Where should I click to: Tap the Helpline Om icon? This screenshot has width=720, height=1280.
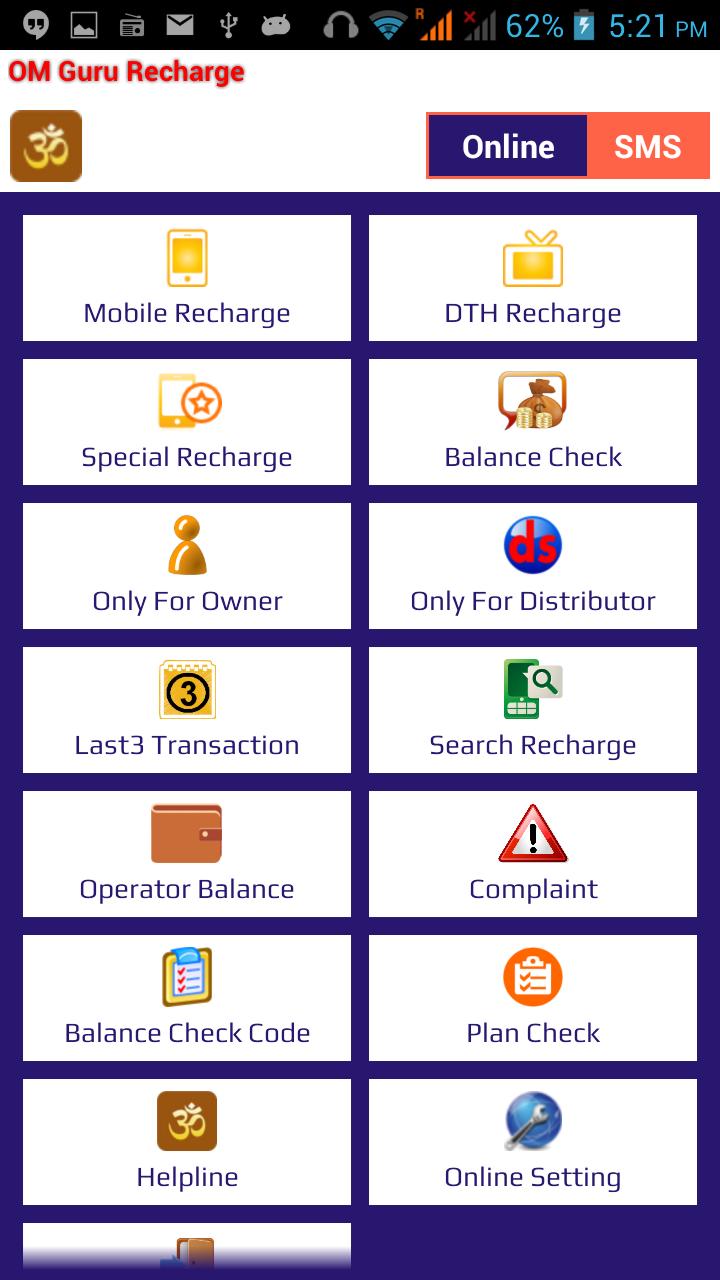point(186,1121)
